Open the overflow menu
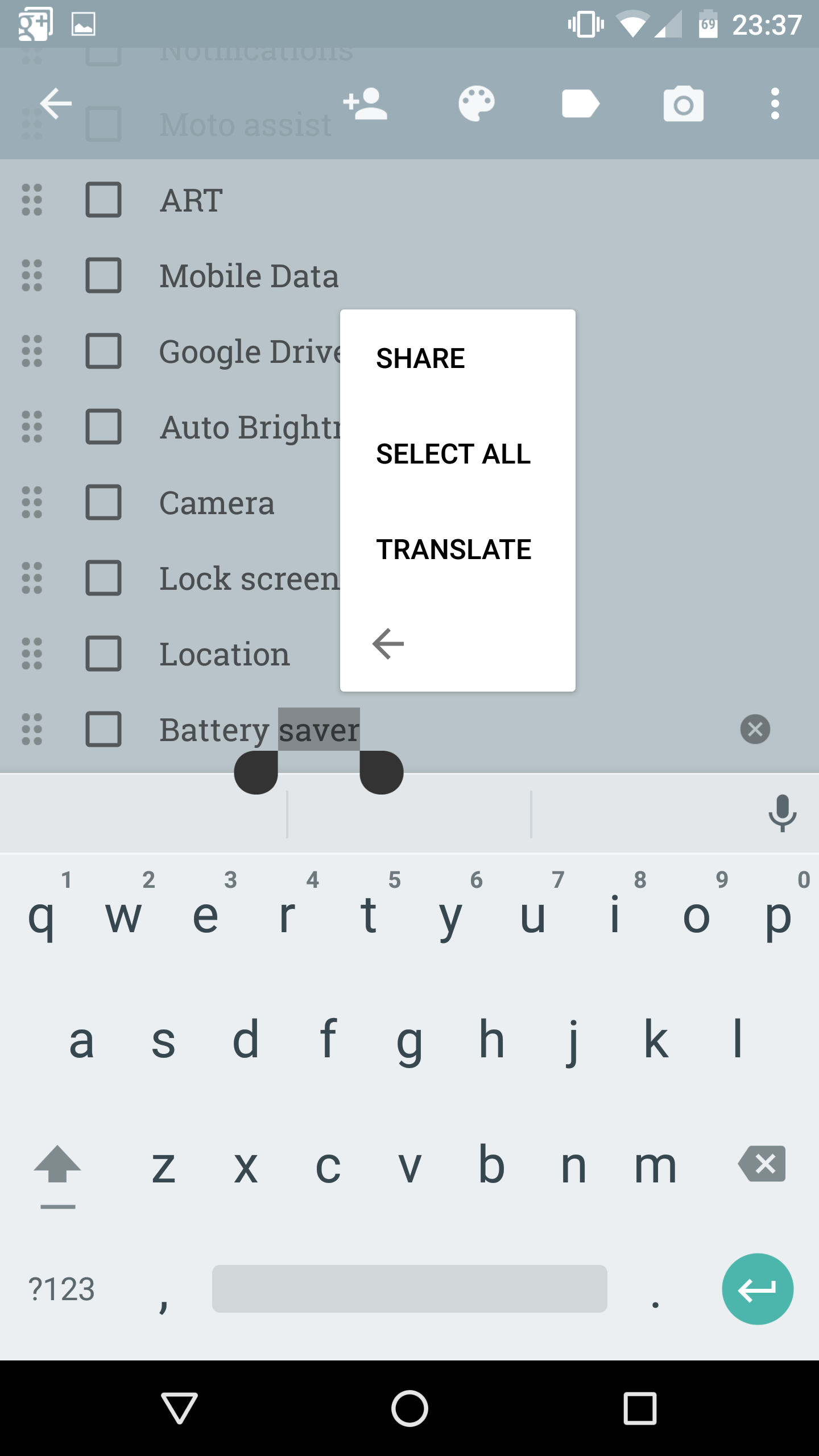Screen dimensions: 819x1456 point(775,104)
